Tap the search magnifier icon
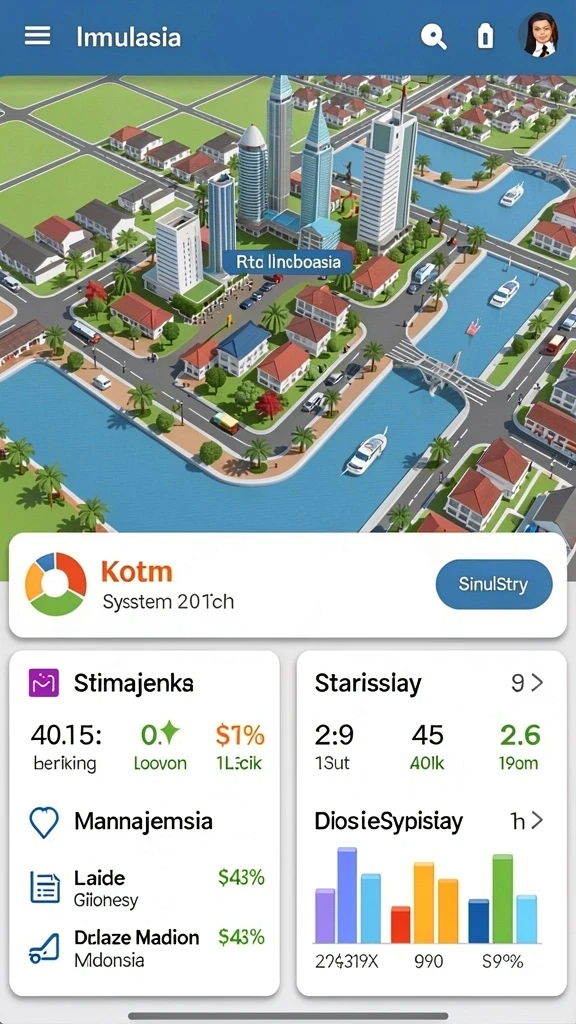Image resolution: width=576 pixels, height=1024 pixels. [433, 36]
